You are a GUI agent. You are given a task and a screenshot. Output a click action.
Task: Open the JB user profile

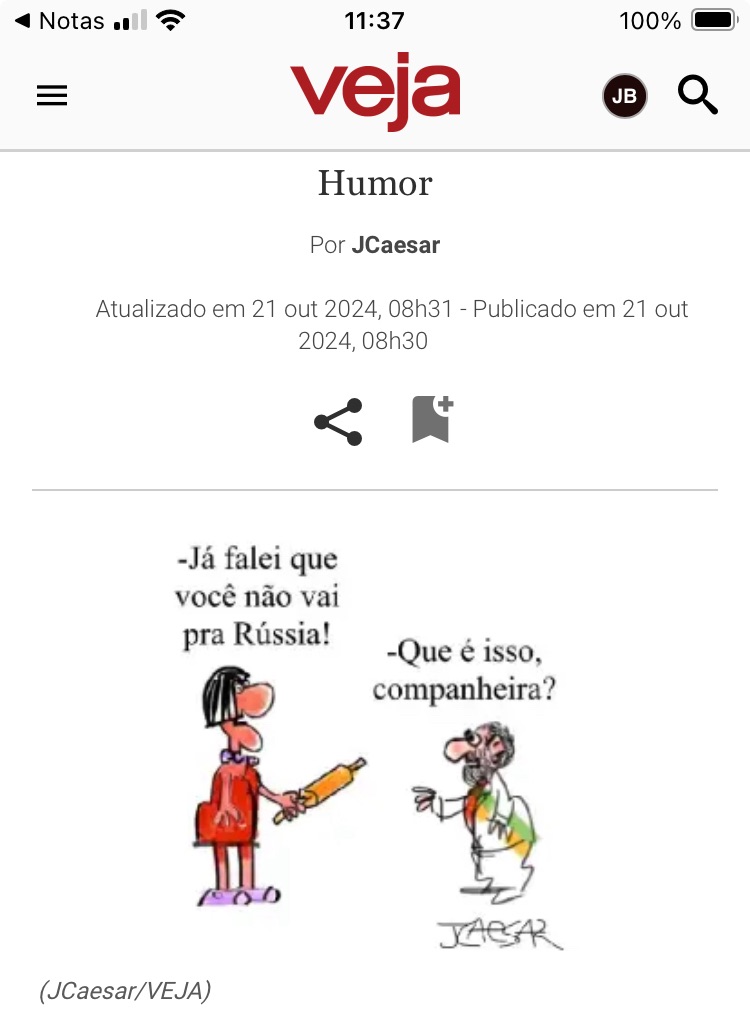pyautogui.click(x=624, y=96)
